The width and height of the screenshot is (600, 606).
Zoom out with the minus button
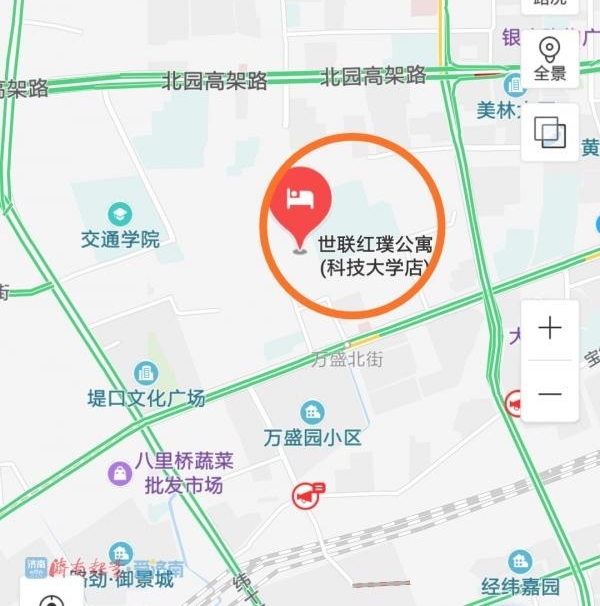pyautogui.click(x=549, y=394)
